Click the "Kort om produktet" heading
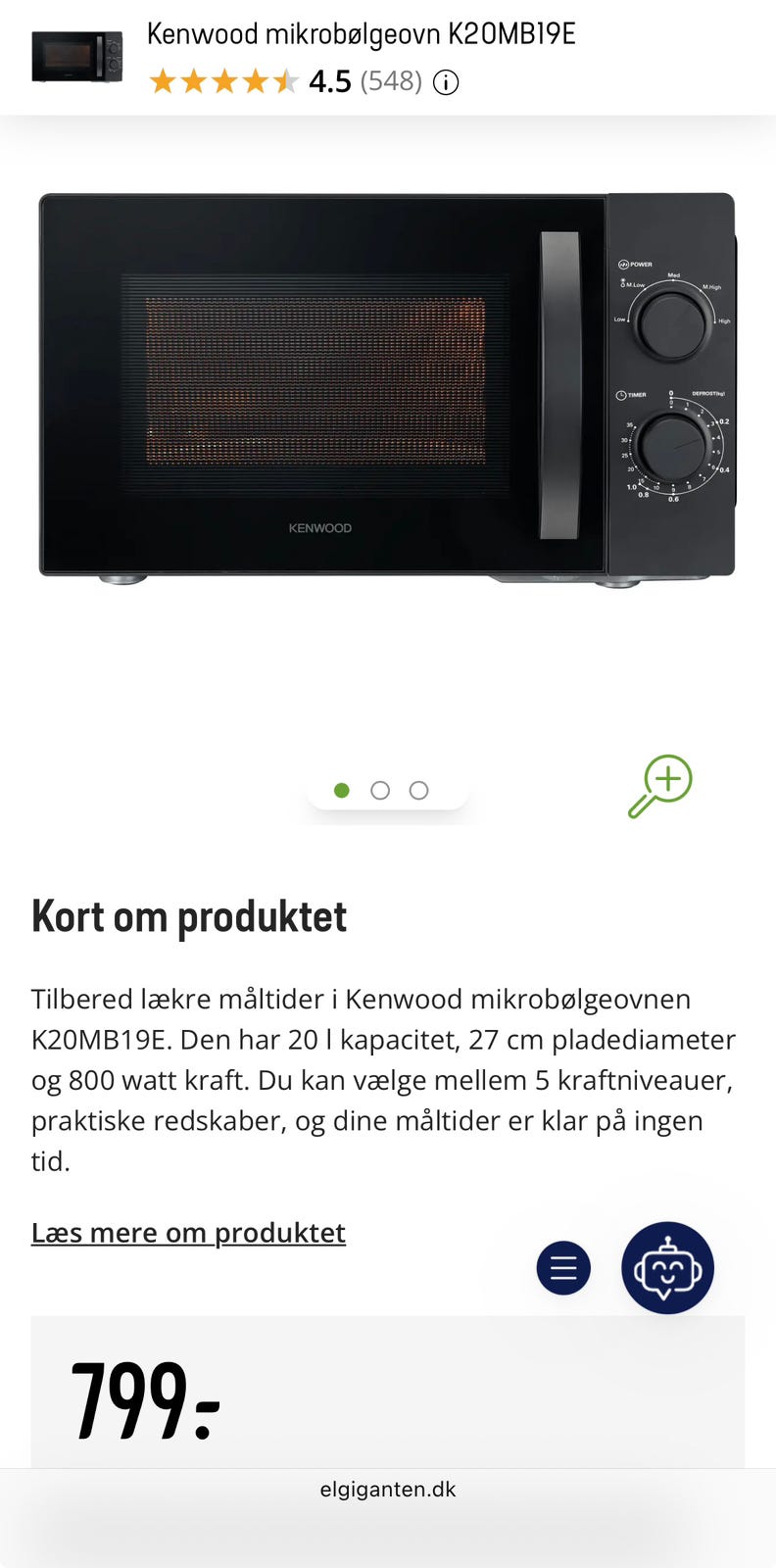The image size is (776, 1568). coord(188,917)
